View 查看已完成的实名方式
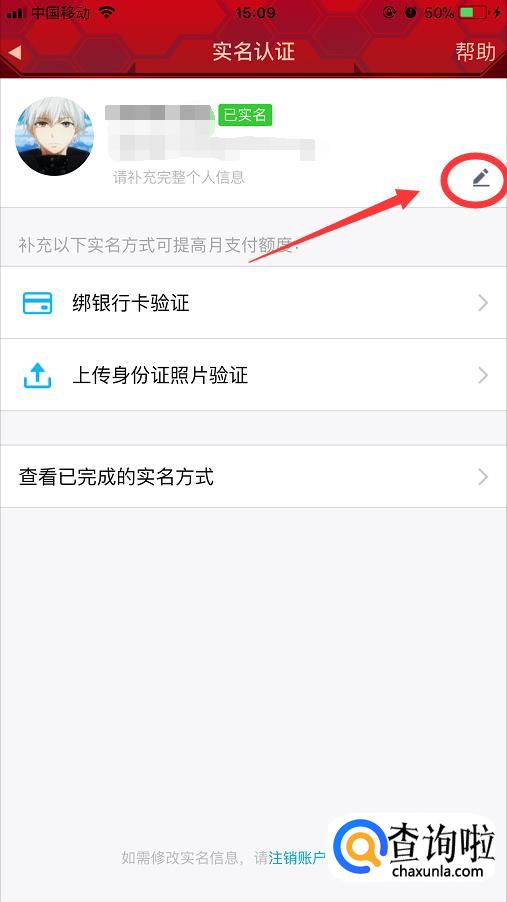This screenshot has height=902, width=507. pyautogui.click(x=253, y=476)
